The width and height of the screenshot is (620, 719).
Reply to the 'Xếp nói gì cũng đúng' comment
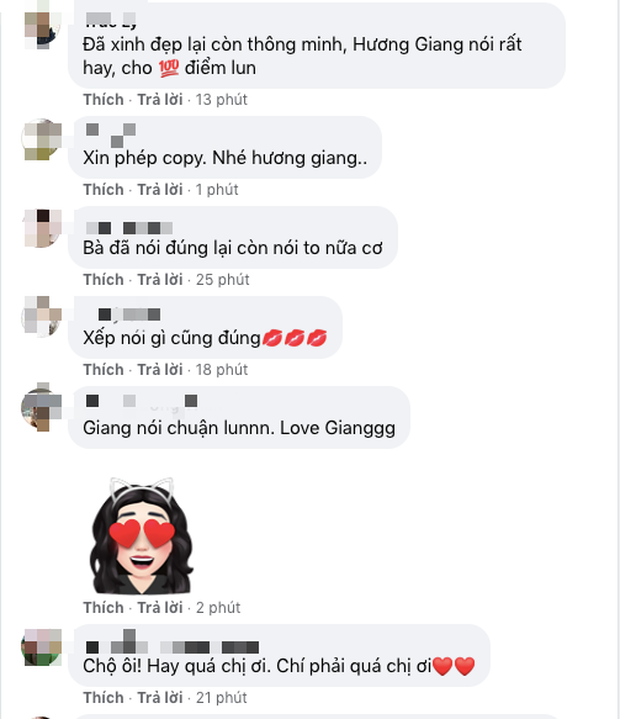point(161,369)
